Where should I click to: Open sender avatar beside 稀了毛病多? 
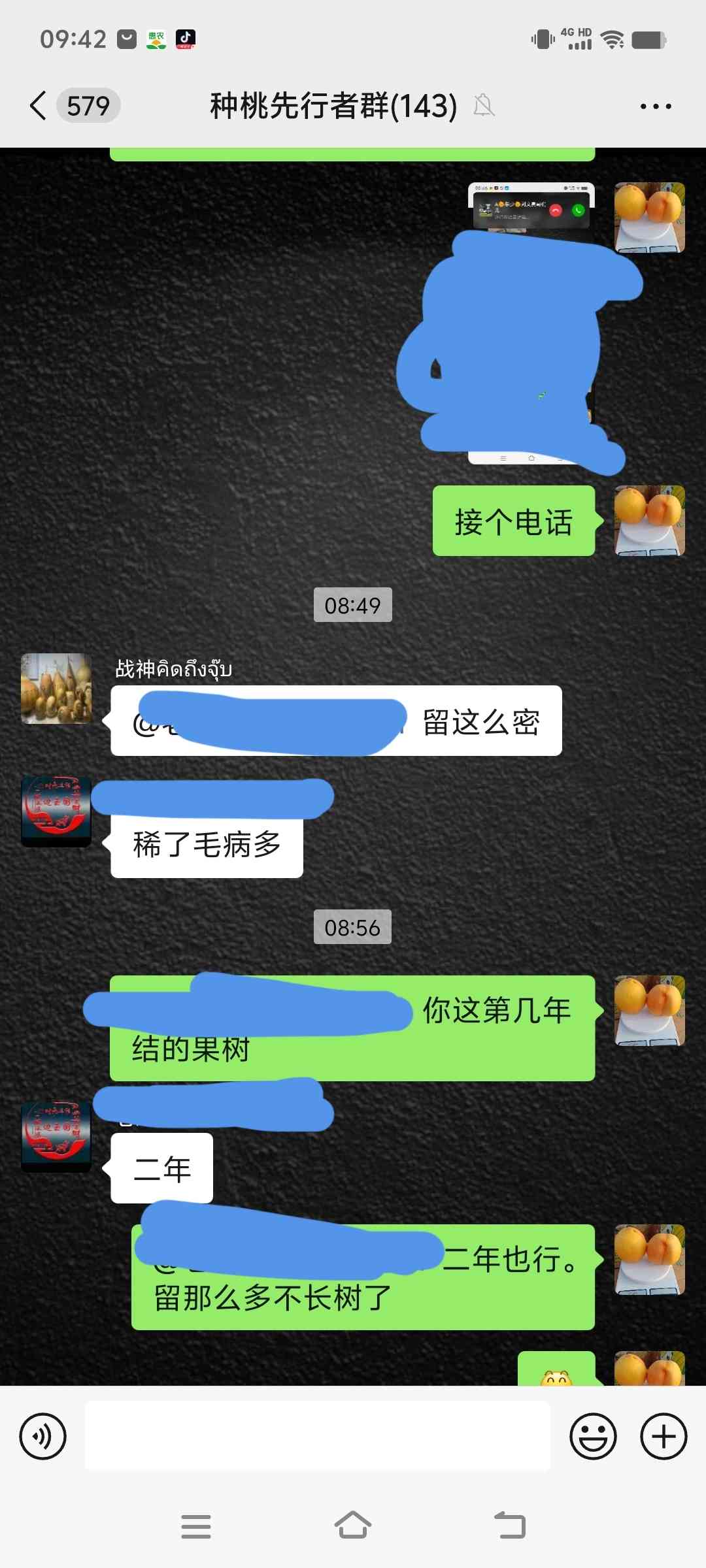coord(56,811)
